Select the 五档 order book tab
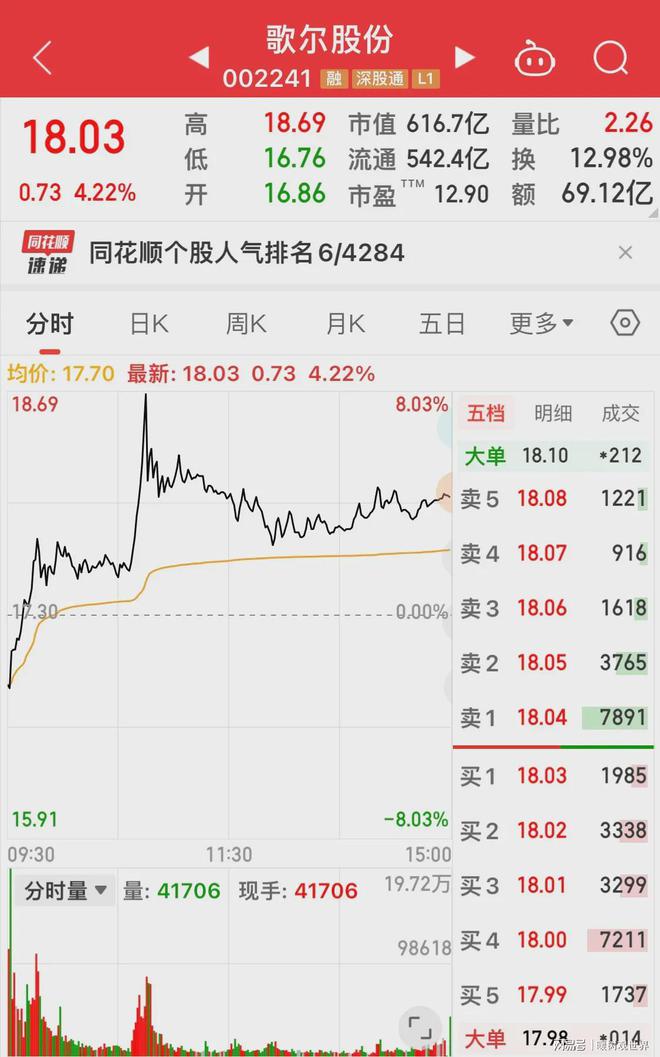 tap(486, 413)
